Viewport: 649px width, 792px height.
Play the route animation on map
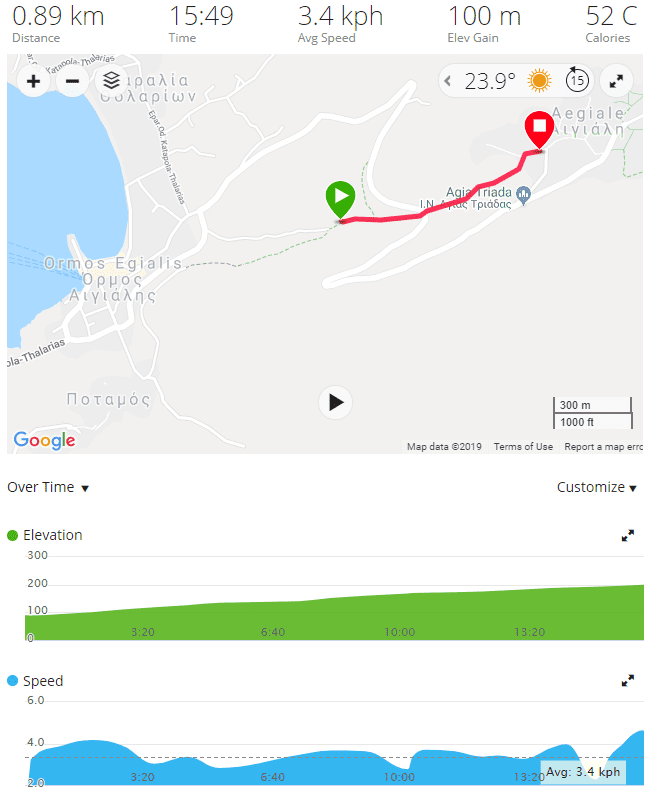[336, 402]
